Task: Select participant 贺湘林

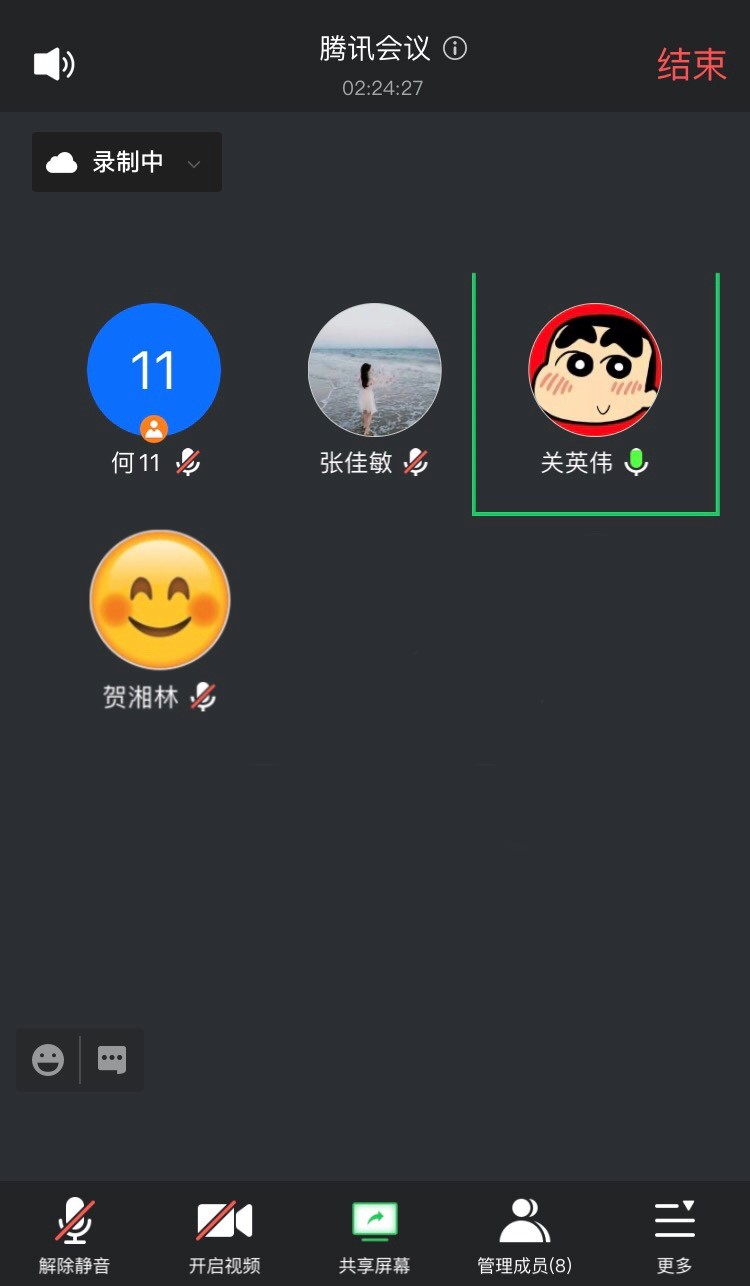Action: (x=159, y=600)
